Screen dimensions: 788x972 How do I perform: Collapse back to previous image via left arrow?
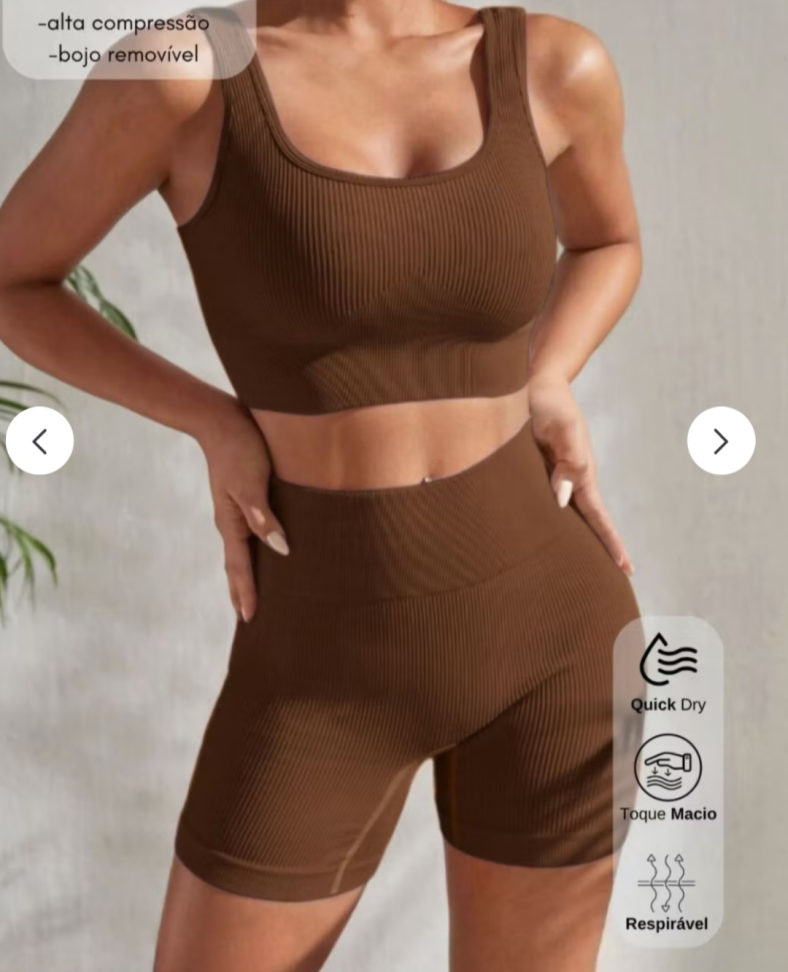tap(39, 440)
